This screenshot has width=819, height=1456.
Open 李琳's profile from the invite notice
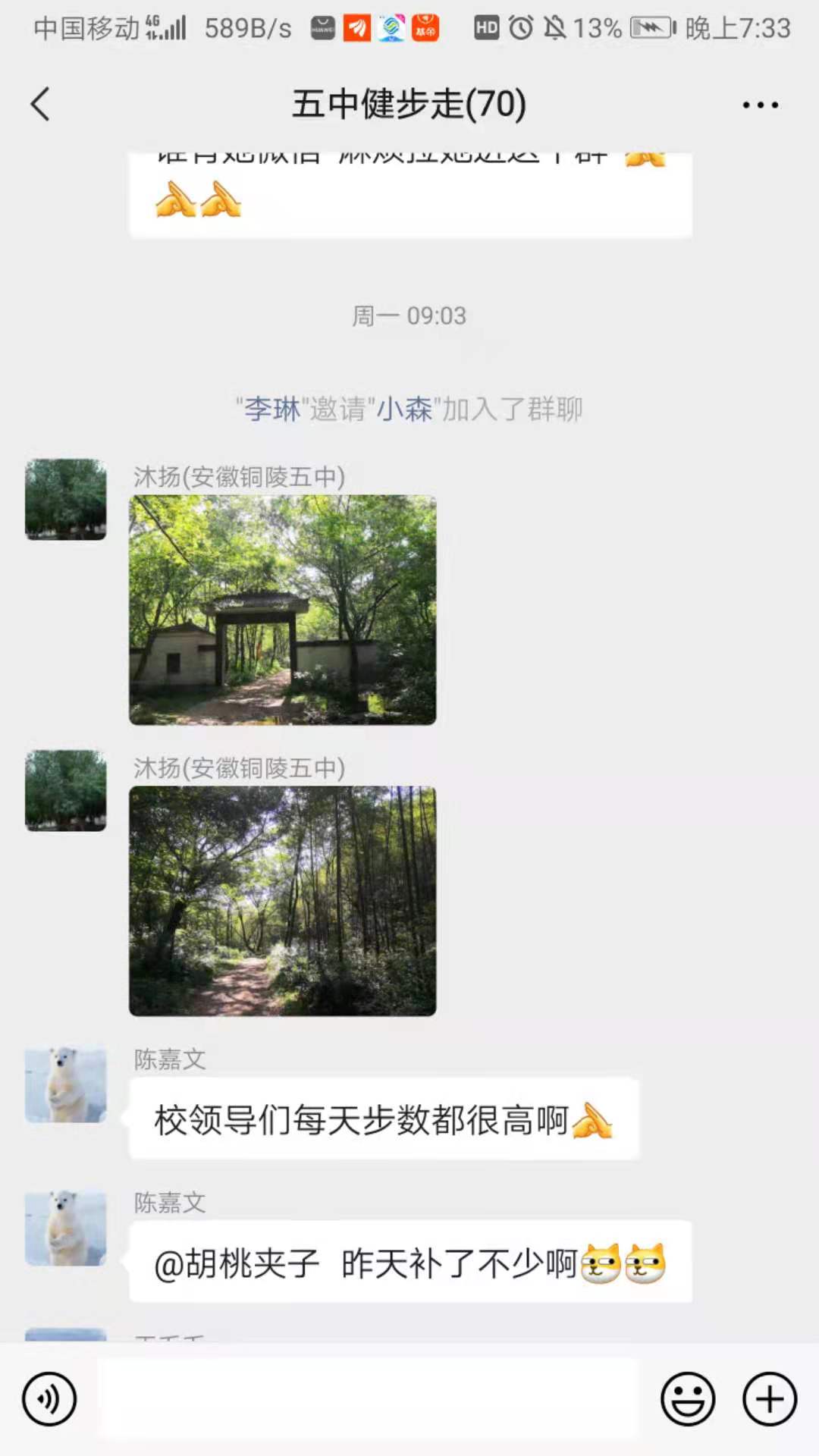point(272,409)
